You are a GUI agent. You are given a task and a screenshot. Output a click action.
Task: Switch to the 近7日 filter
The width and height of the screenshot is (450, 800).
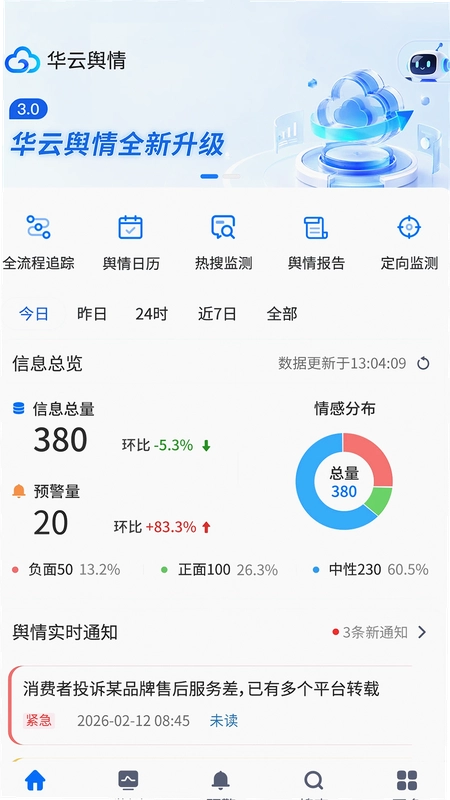(217, 314)
